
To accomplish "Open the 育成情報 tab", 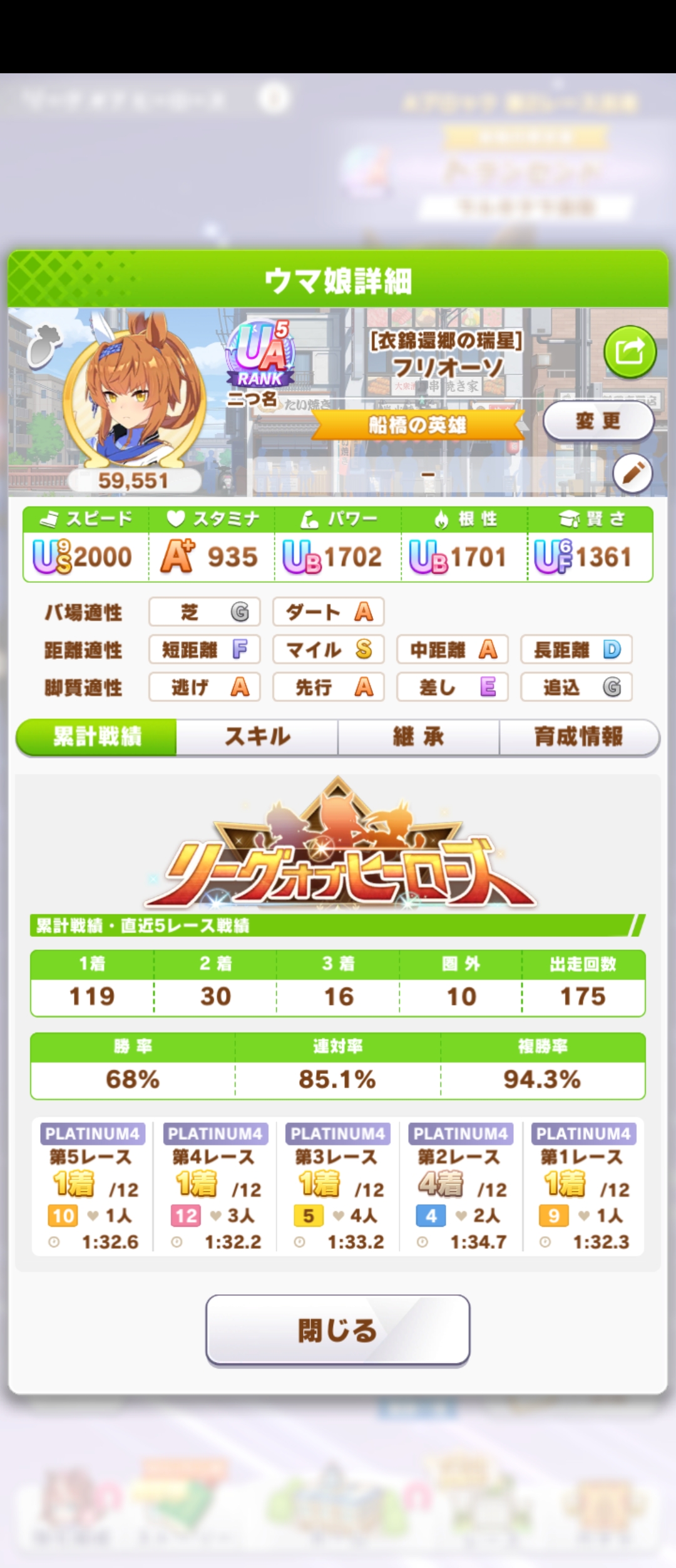I will tap(578, 737).
